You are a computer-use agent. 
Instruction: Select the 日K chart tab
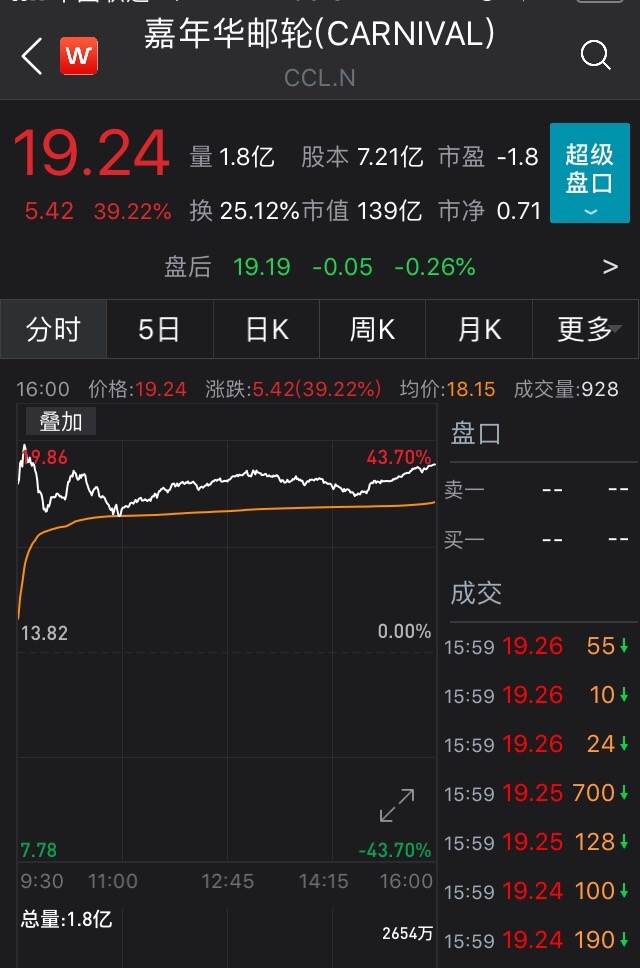coord(266,329)
